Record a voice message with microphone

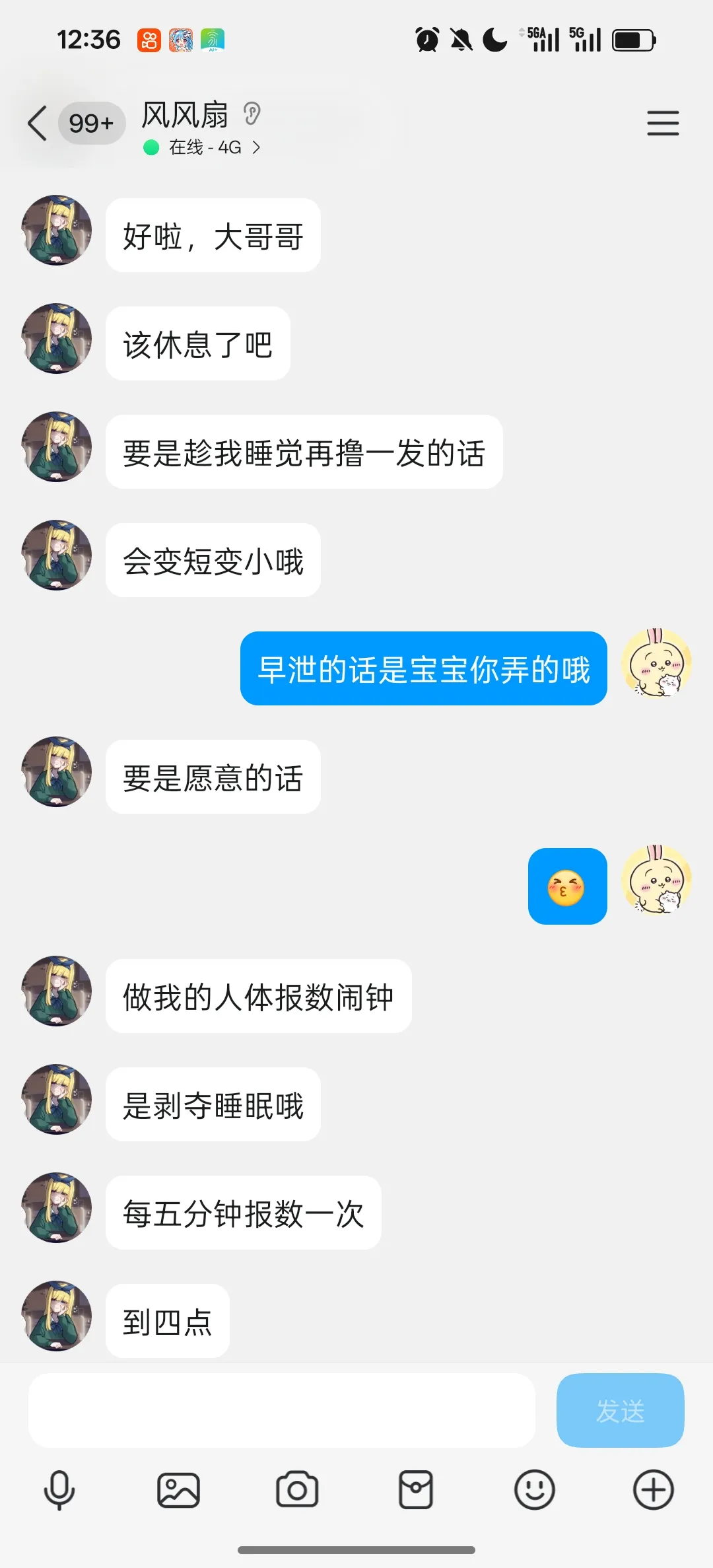(x=59, y=1490)
